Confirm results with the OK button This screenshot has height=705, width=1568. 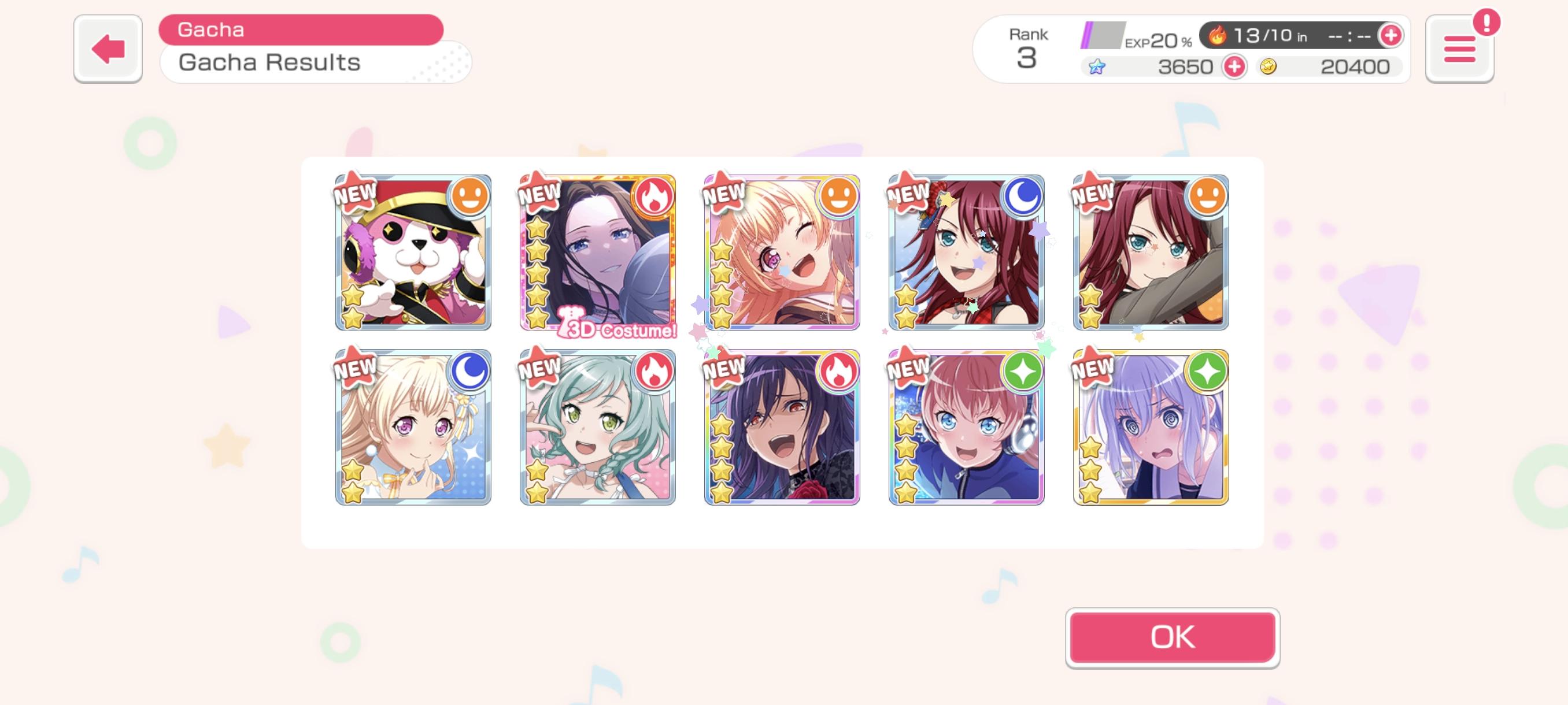click(1172, 637)
